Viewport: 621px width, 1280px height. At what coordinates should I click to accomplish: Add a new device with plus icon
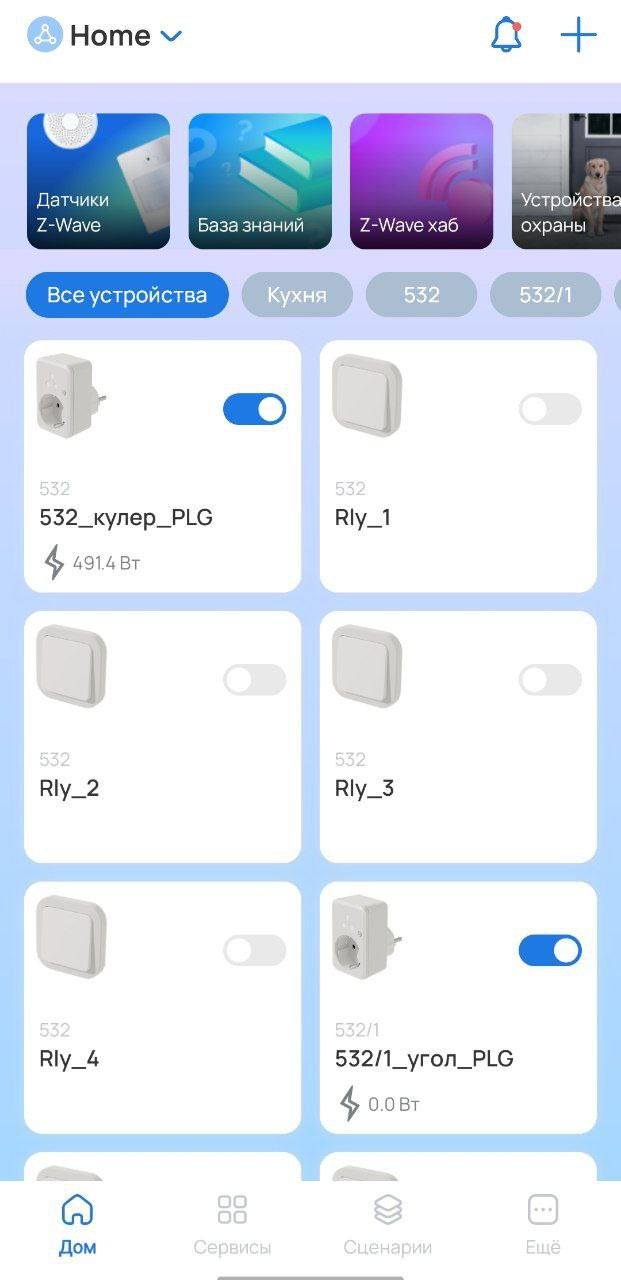point(578,36)
